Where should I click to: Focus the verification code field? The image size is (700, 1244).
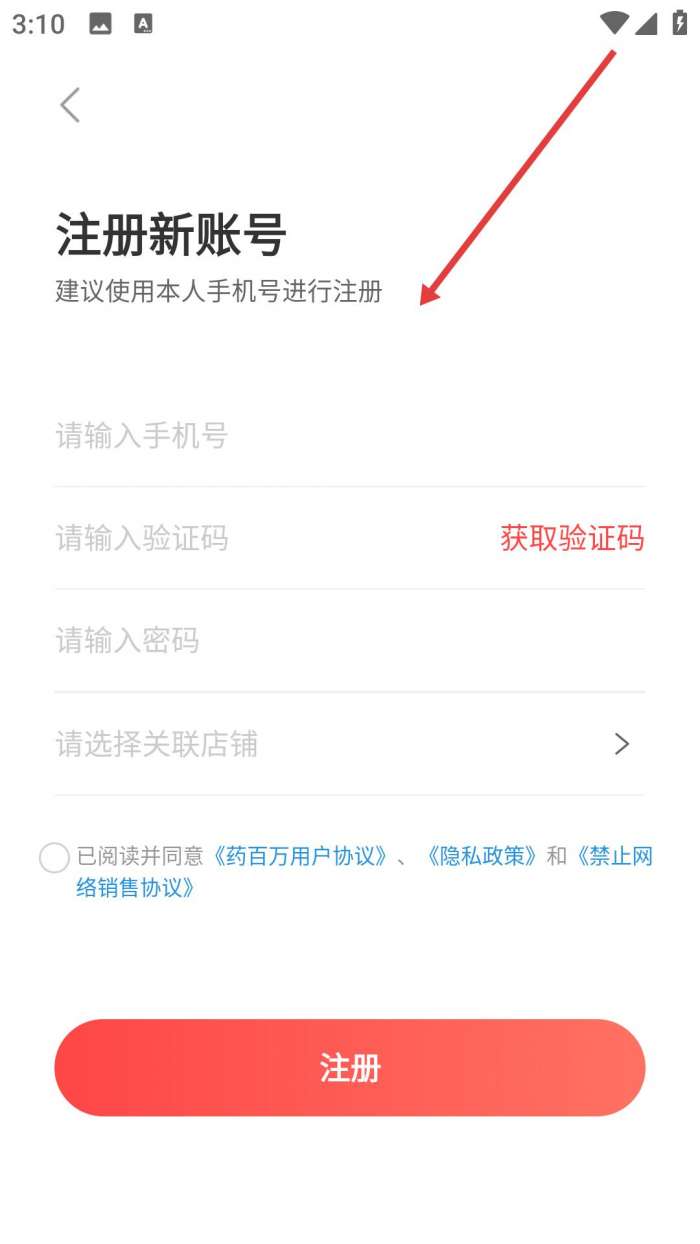coord(250,539)
